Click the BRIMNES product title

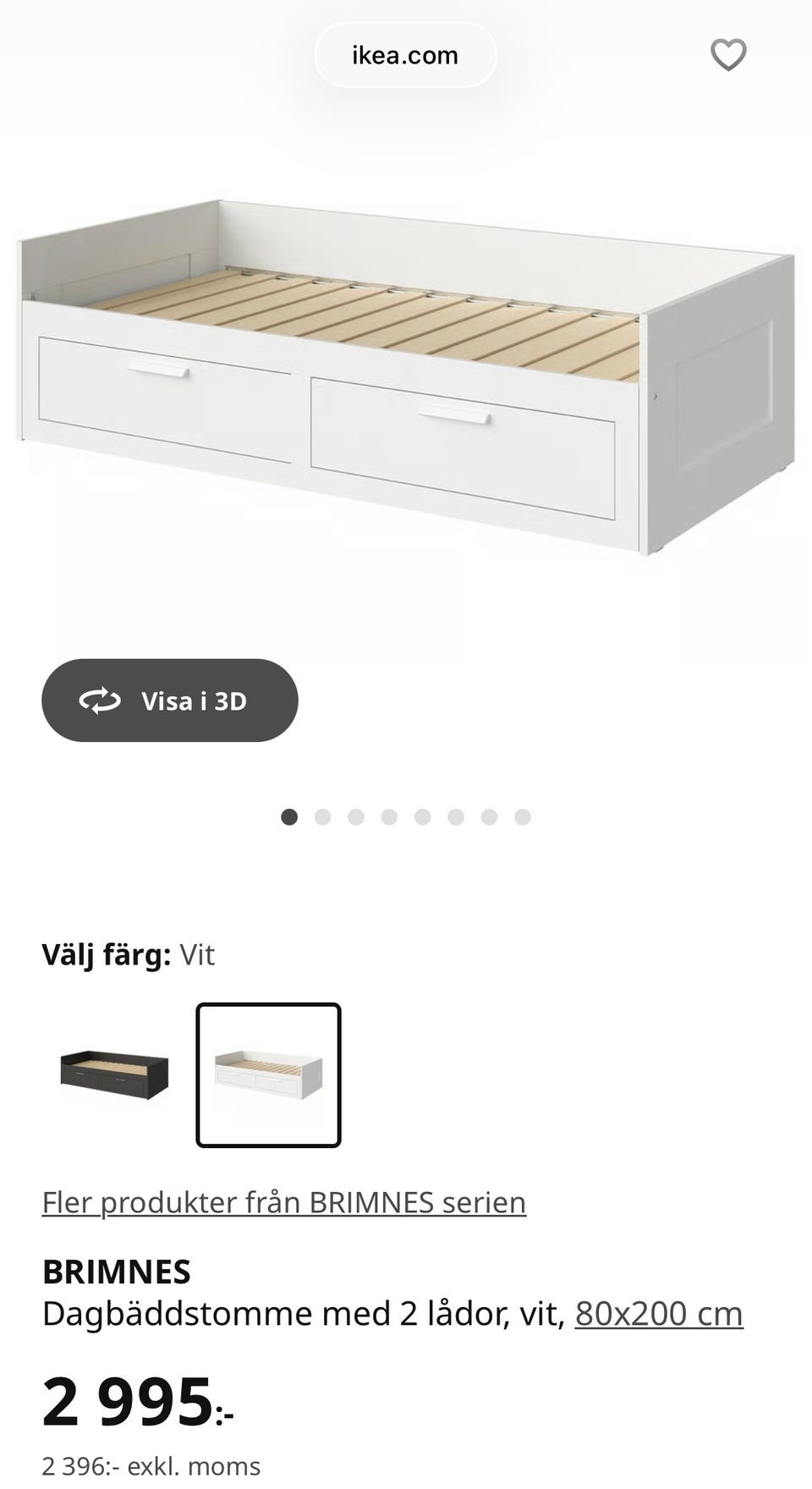click(x=117, y=1272)
